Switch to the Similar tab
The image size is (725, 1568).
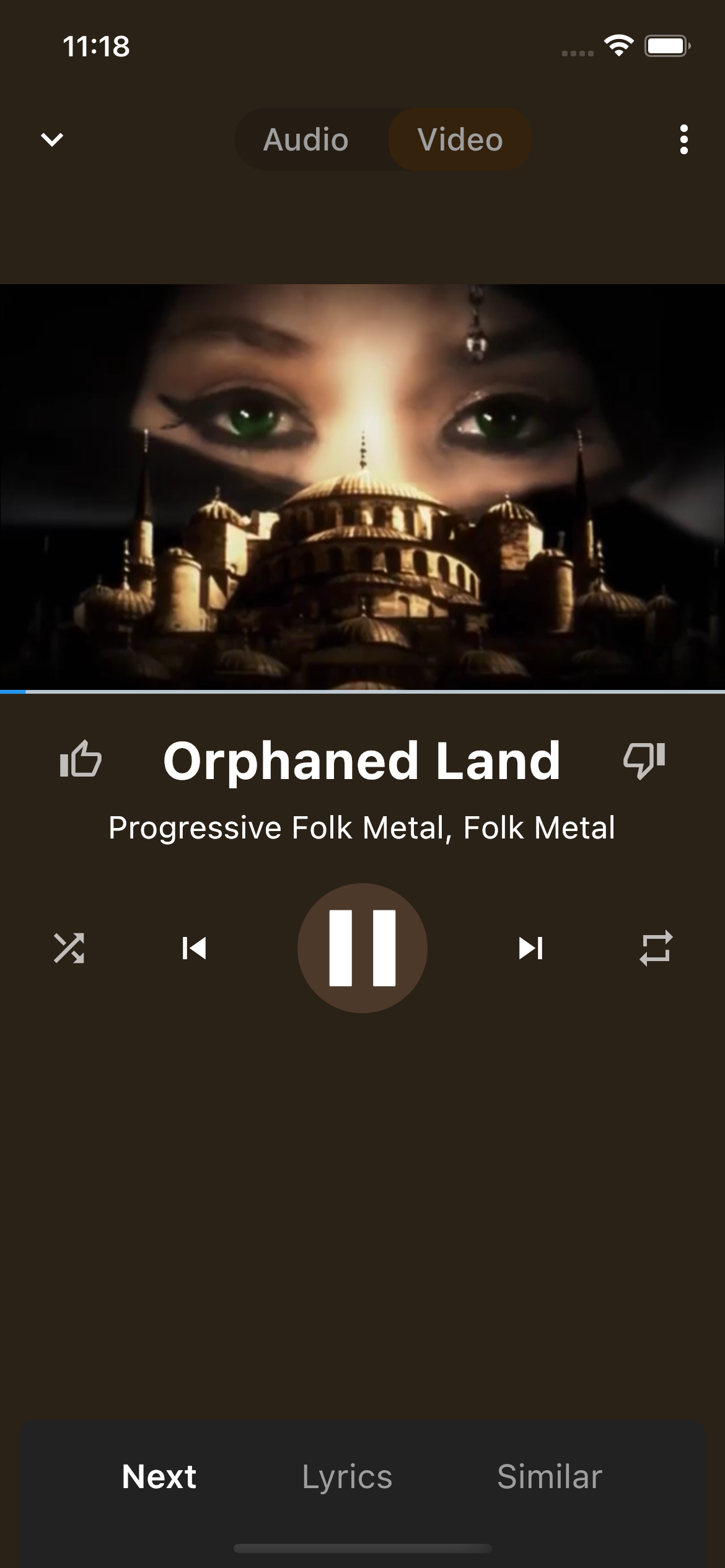pos(549,1477)
